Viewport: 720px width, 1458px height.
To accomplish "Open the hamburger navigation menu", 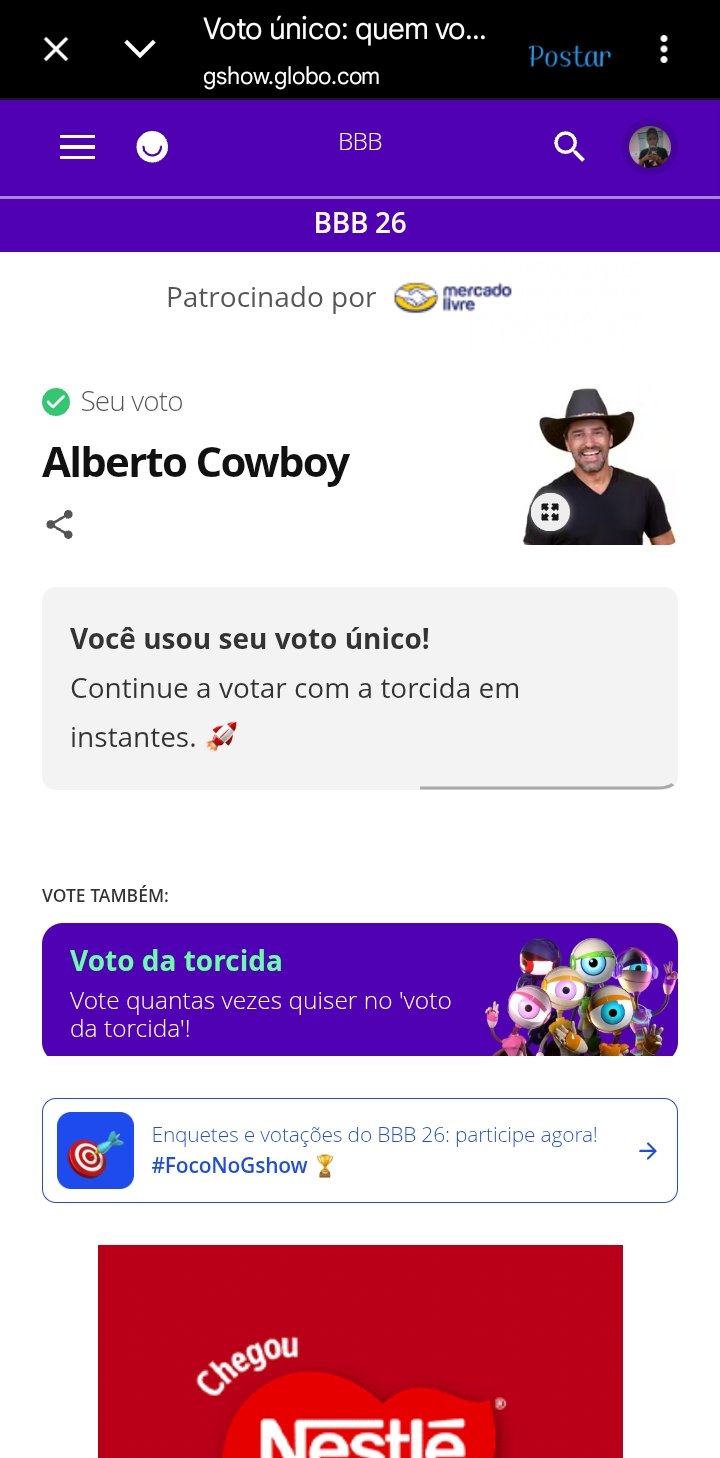I will (77, 148).
